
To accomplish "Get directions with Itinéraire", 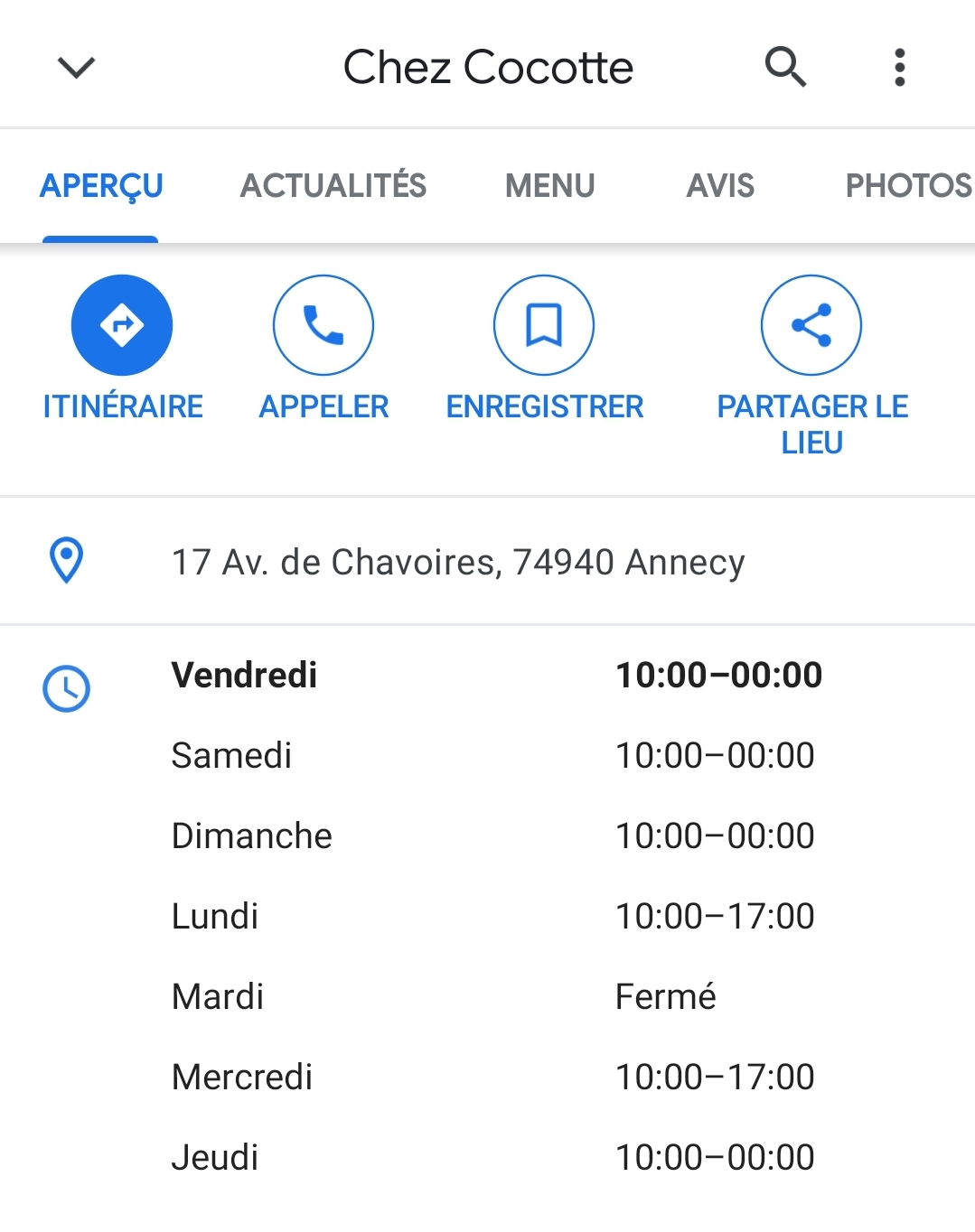I will (x=122, y=325).
